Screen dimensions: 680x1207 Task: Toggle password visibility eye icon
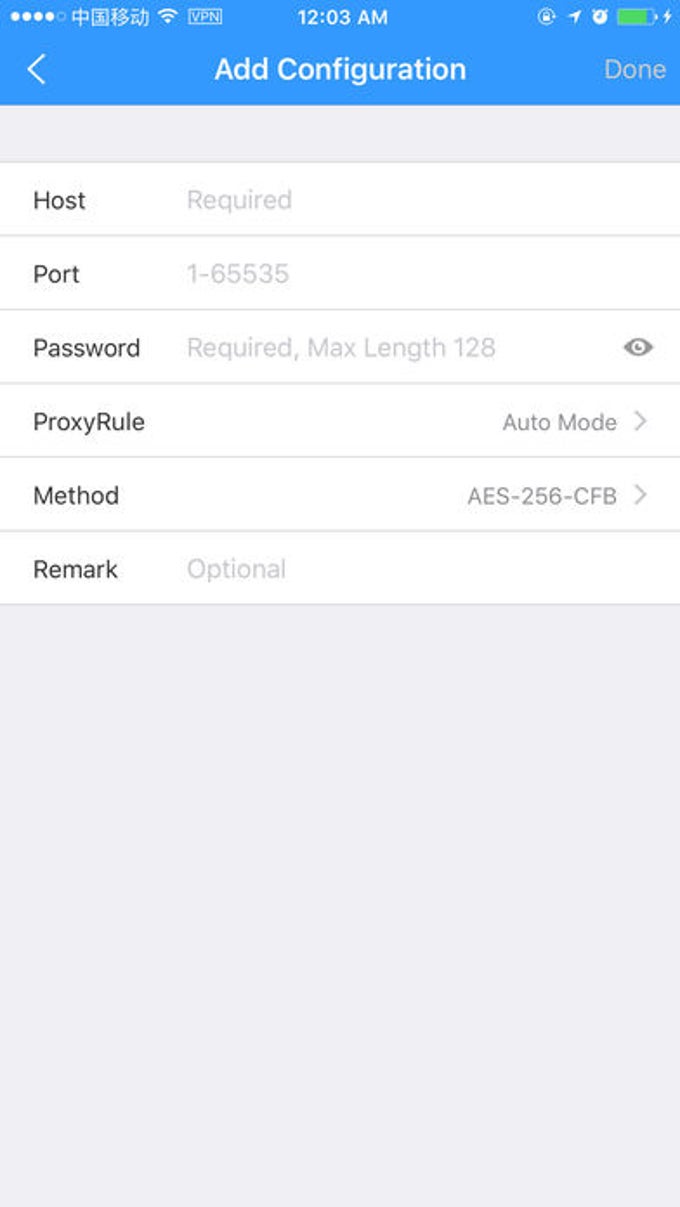[x=638, y=347]
